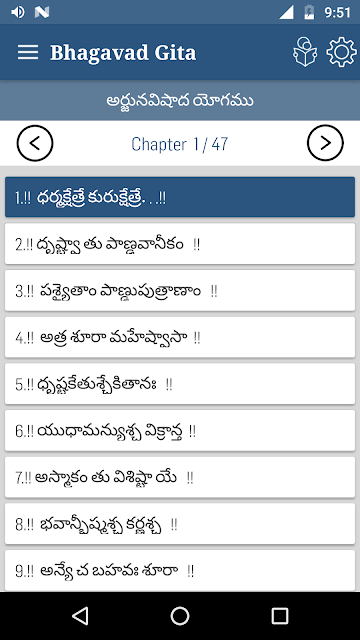Open verse 9 in the list
Image resolution: width=360 pixels, height=640 pixels.
[180, 570]
